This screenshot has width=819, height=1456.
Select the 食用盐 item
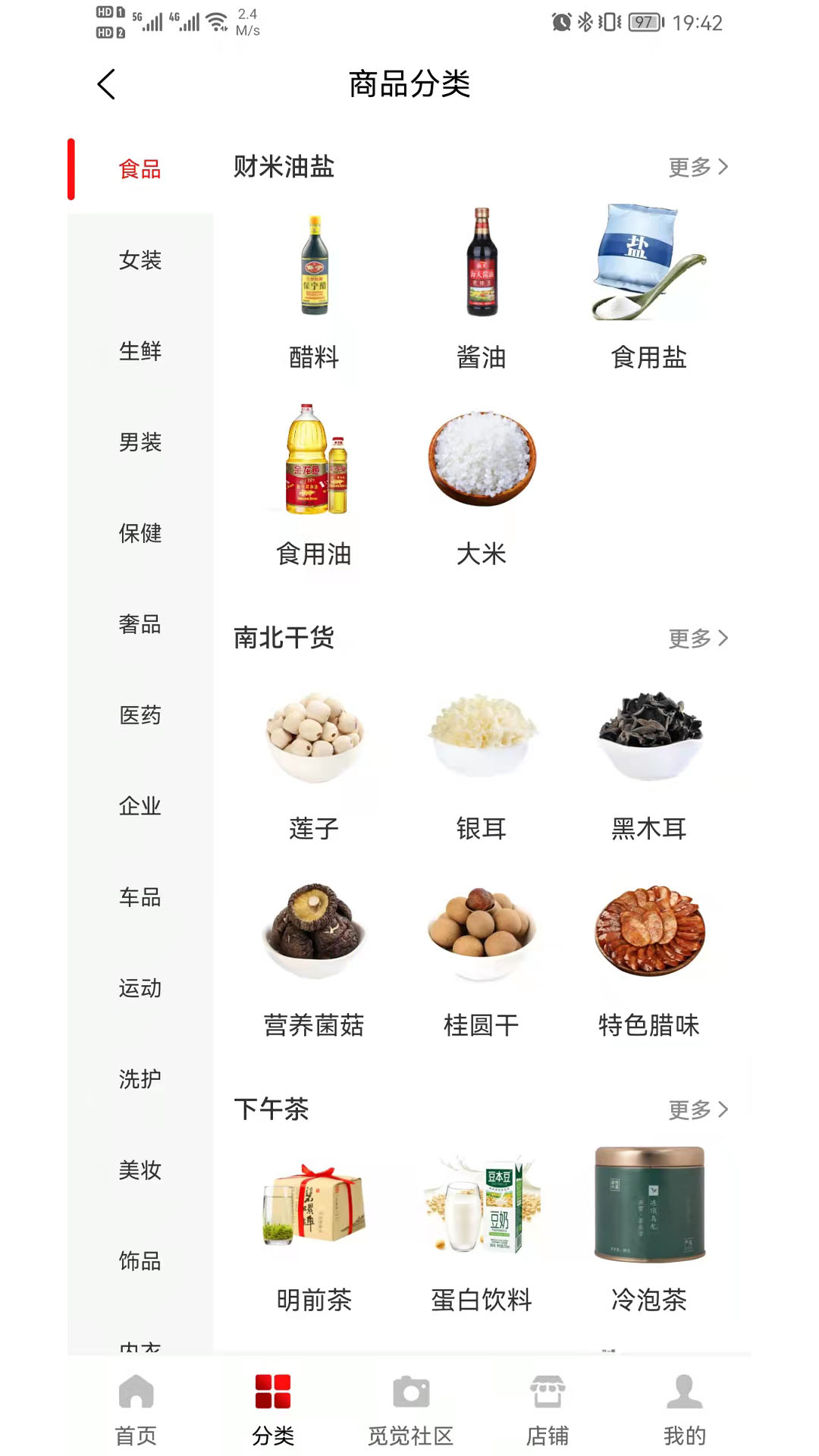pos(649,288)
